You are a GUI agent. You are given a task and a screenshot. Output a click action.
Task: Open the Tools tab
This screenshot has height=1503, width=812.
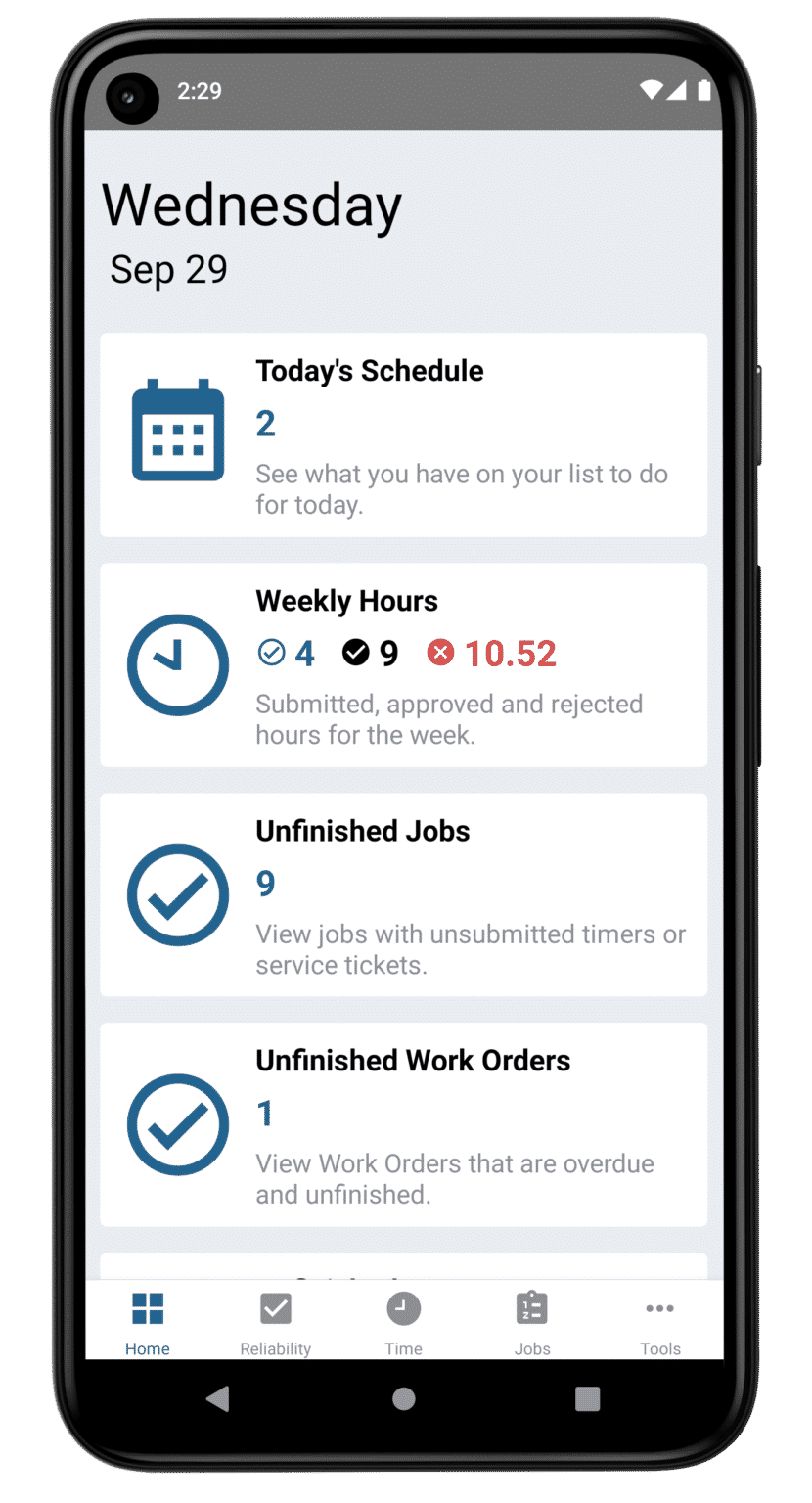660,1323
